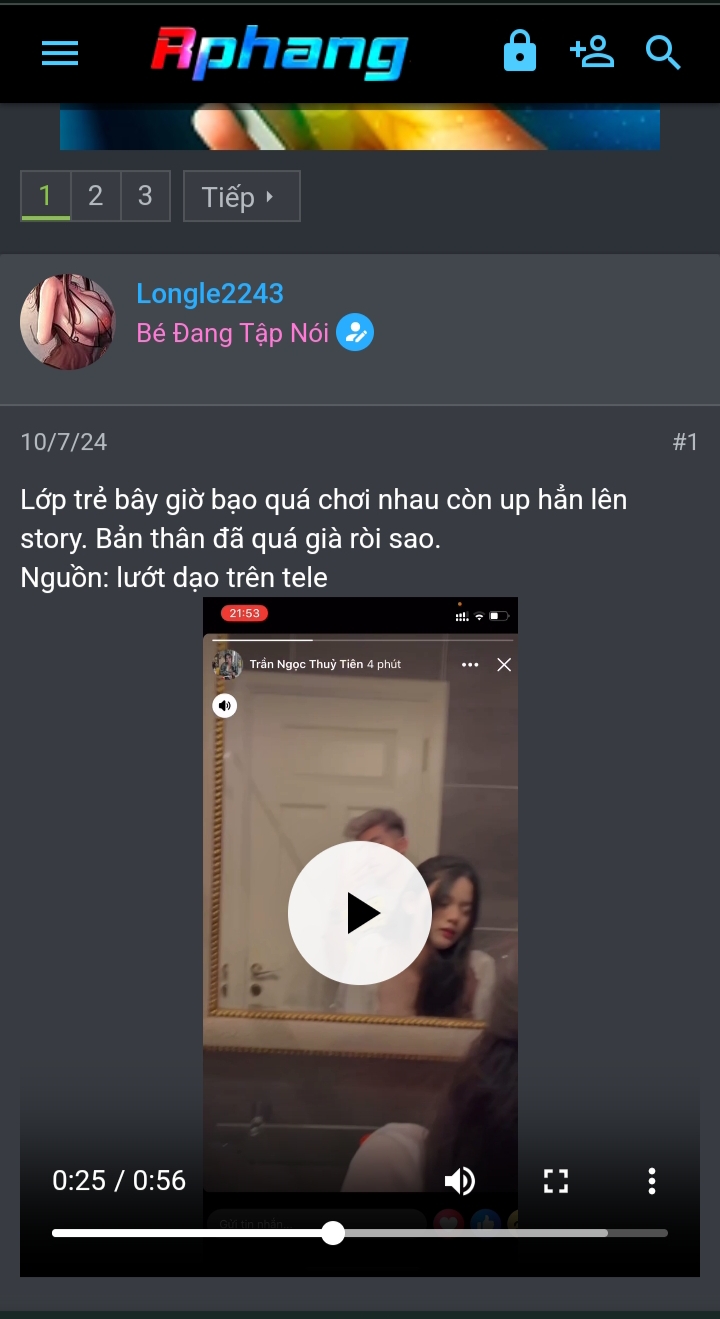Play the video
Viewport: 720px width, 1319px height.
(360, 913)
